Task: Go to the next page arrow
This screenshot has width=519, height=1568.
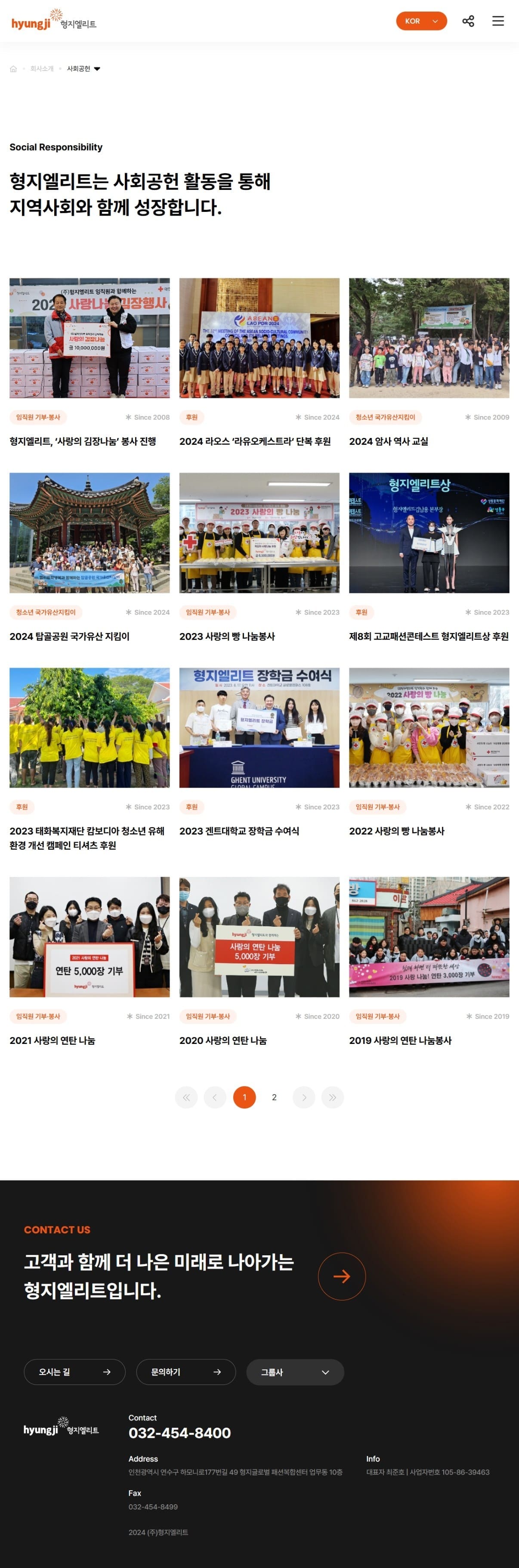Action: pyautogui.click(x=304, y=1097)
